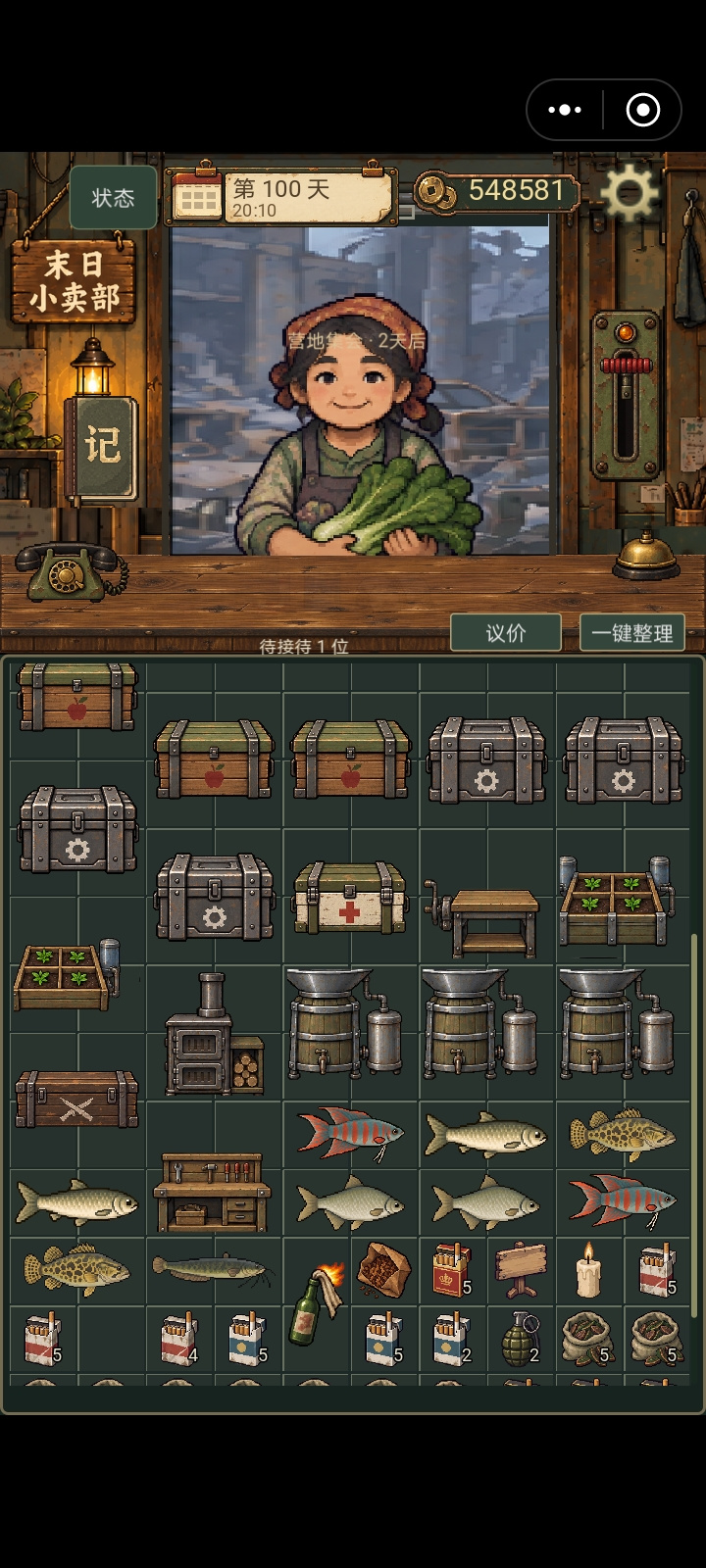
Task: Tap 一键整理 to sort inventory
Action: coord(631,633)
